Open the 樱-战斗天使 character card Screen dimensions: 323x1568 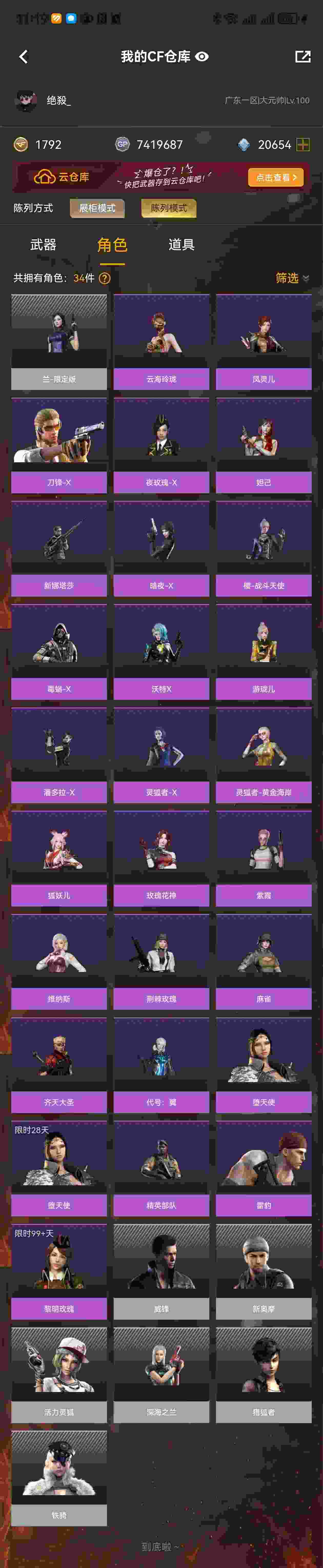tap(263, 548)
